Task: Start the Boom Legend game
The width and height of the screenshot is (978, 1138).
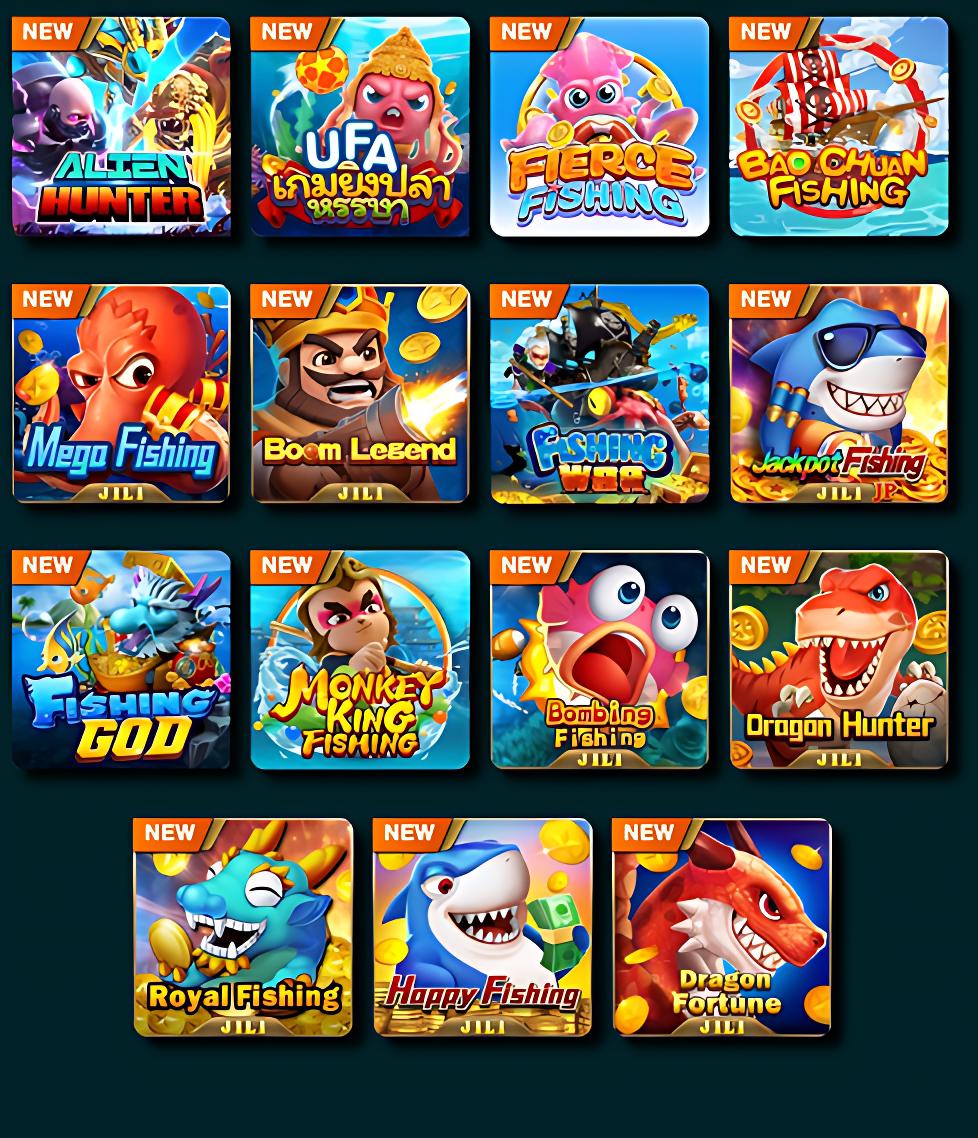Action: pos(360,391)
